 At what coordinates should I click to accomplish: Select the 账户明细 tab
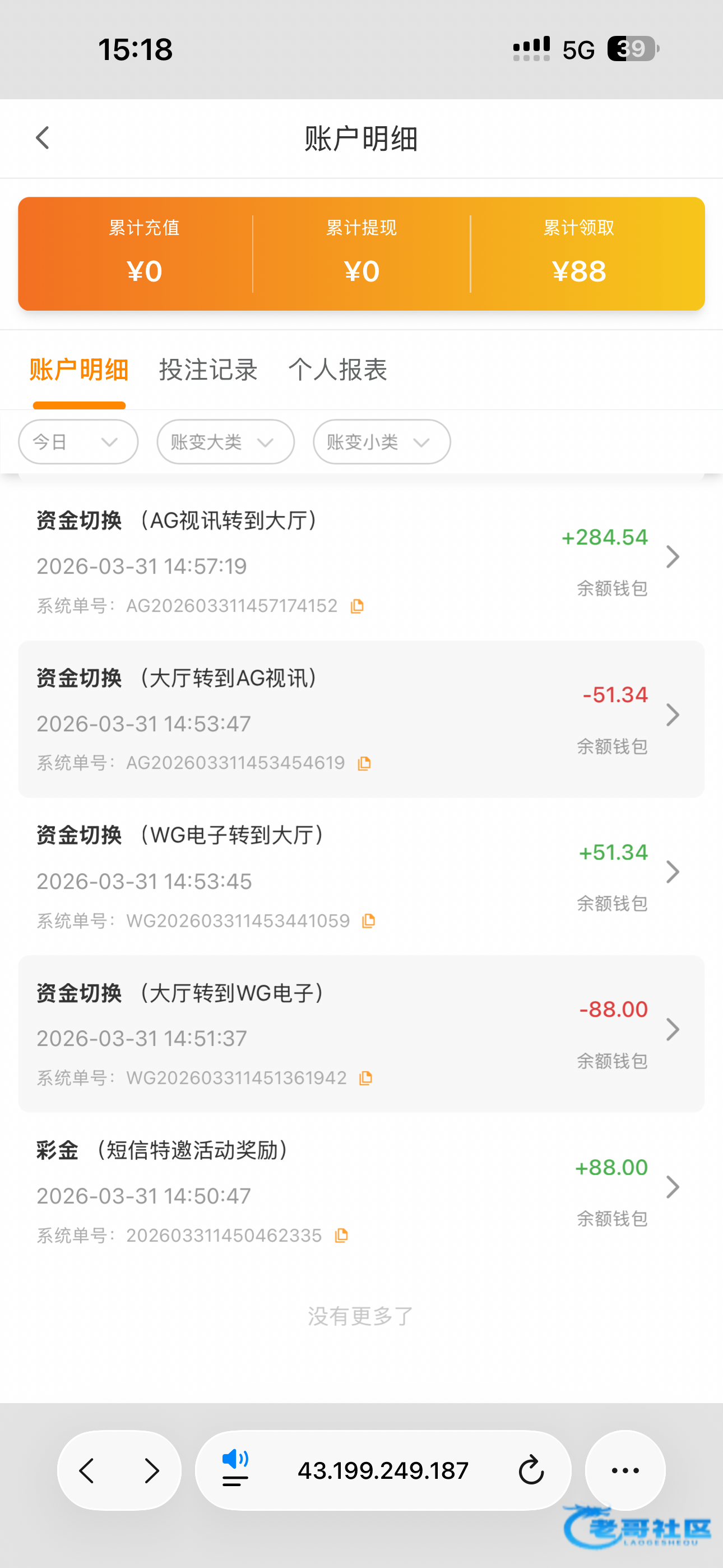[x=79, y=370]
